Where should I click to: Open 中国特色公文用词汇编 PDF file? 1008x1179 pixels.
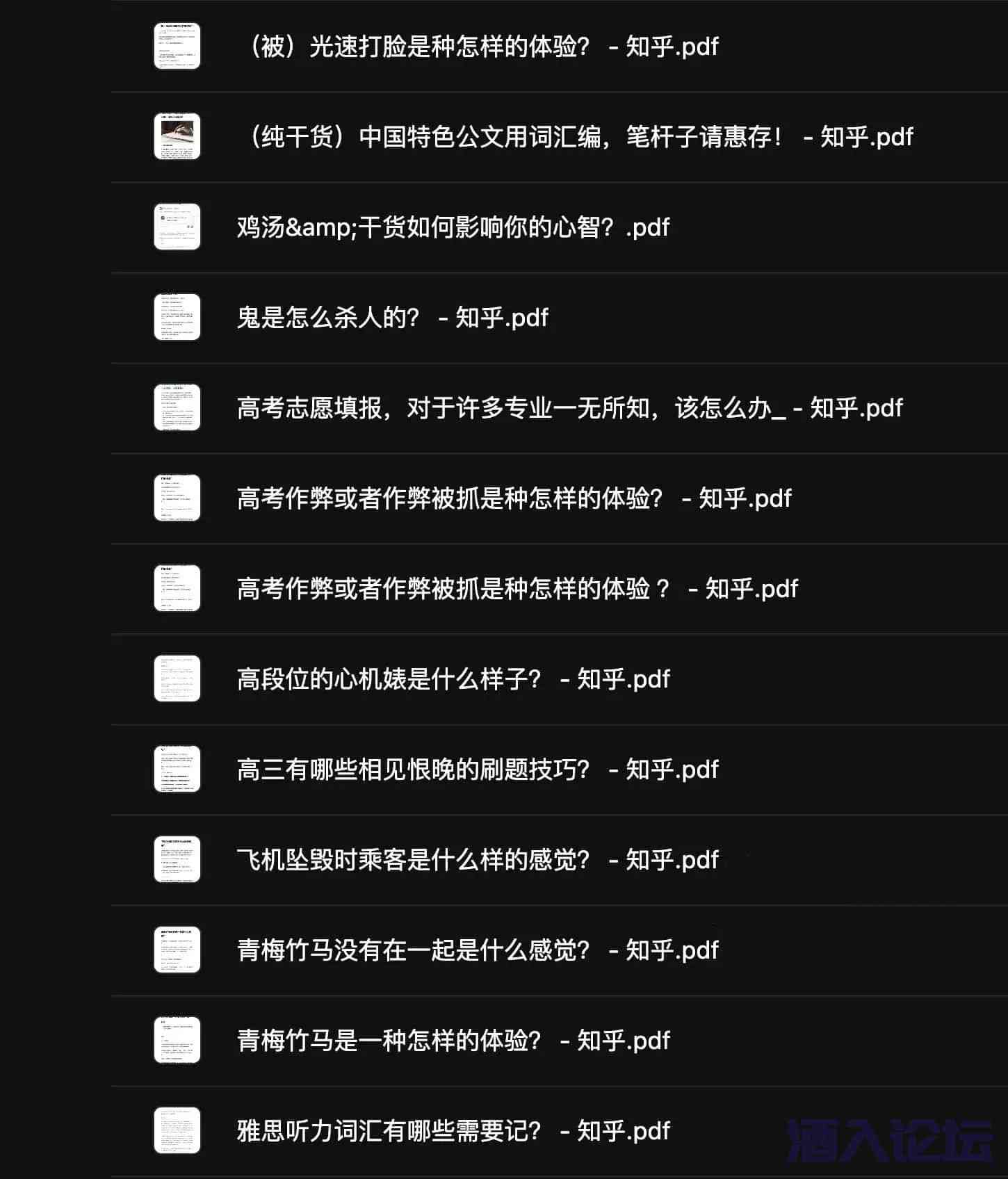(577, 137)
